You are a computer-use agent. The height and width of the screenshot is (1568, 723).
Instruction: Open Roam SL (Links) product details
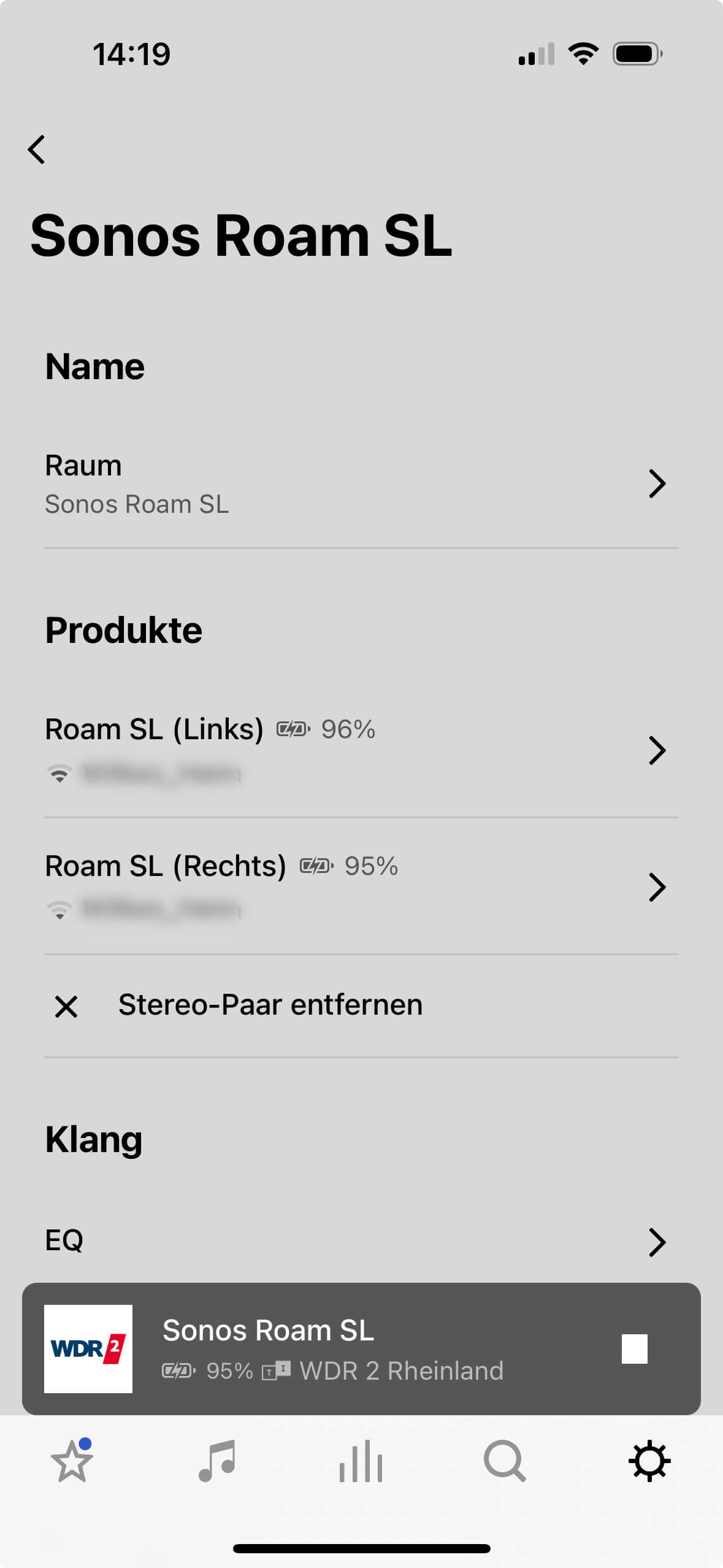click(361, 750)
